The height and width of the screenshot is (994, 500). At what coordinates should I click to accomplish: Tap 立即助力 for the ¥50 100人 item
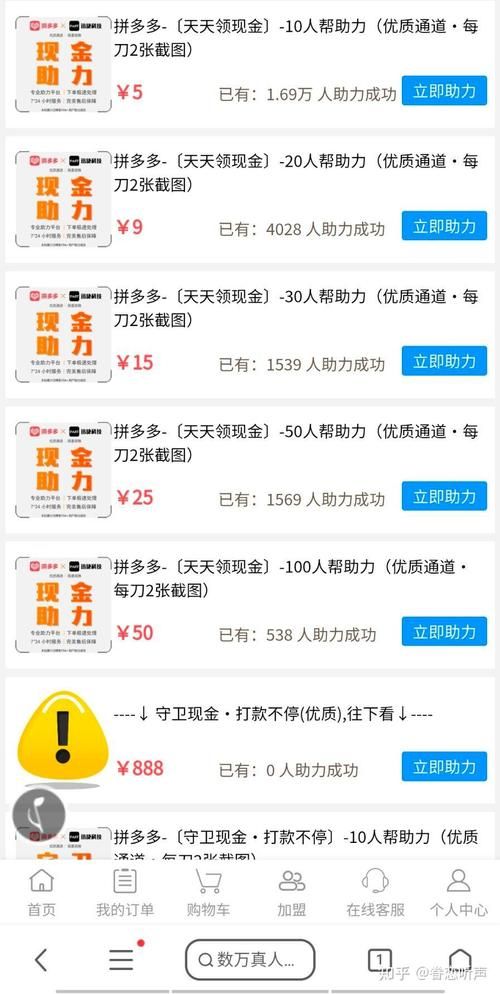(x=444, y=631)
